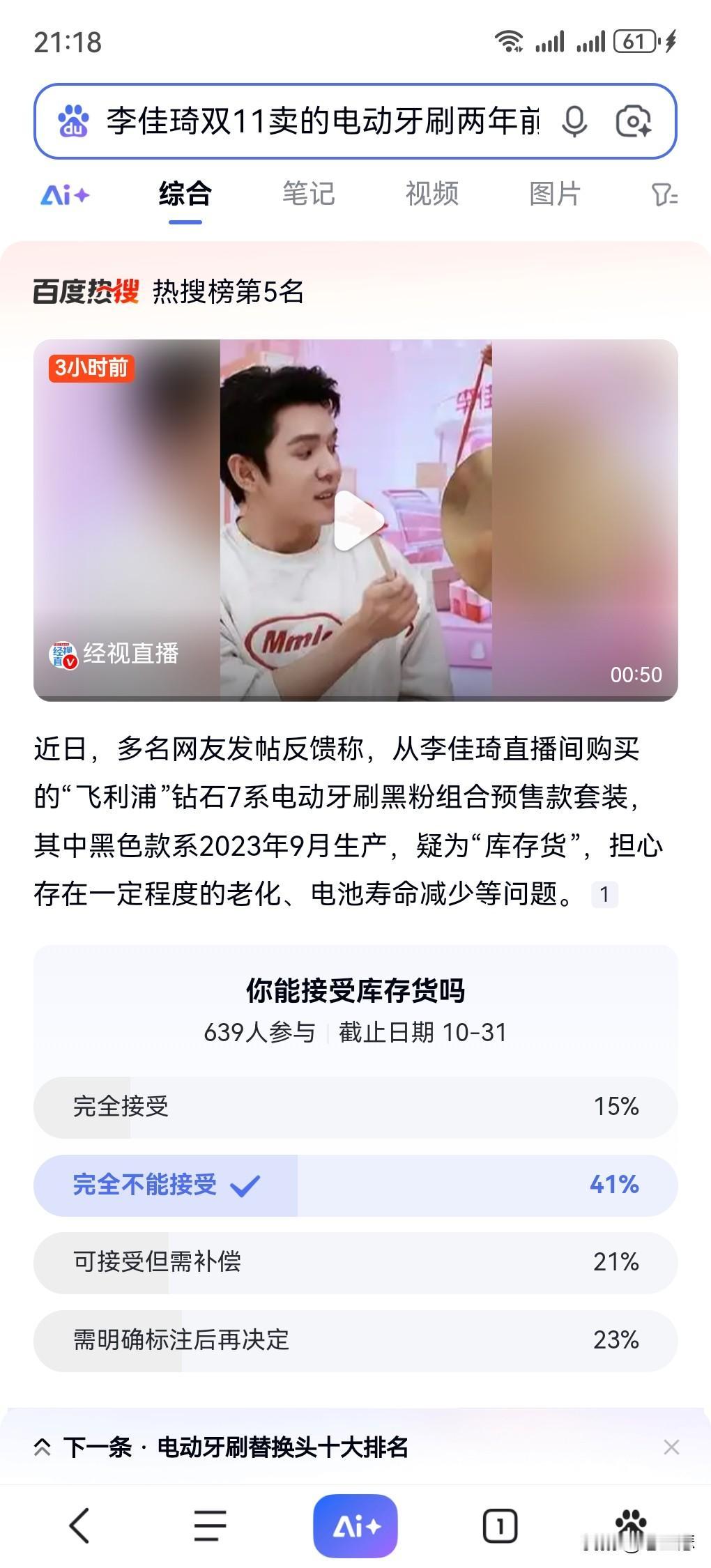Viewport: 711px width, 1568px height.
Task: Select the Ai+ icon beside the tabs
Action: pyautogui.click(x=63, y=196)
